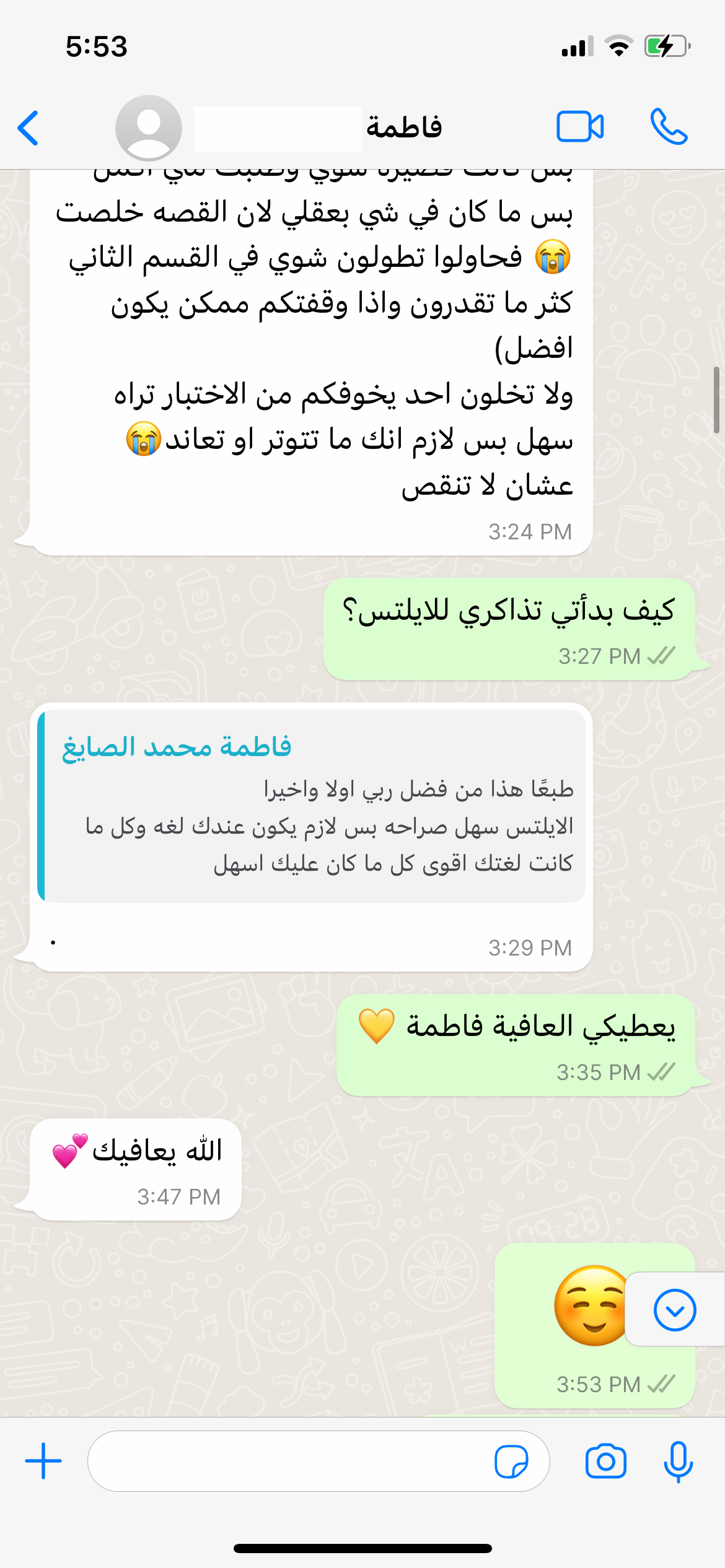The height and width of the screenshot is (1568, 725).
Task: Open فاطمة contact info from header
Action: click(404, 128)
